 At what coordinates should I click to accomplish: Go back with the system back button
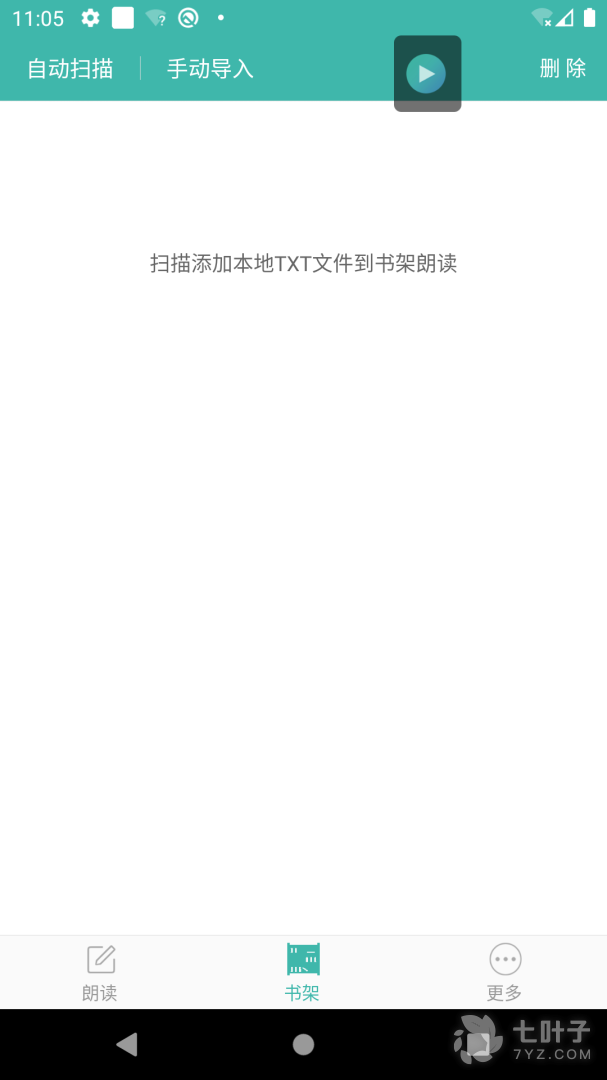coord(126,1045)
